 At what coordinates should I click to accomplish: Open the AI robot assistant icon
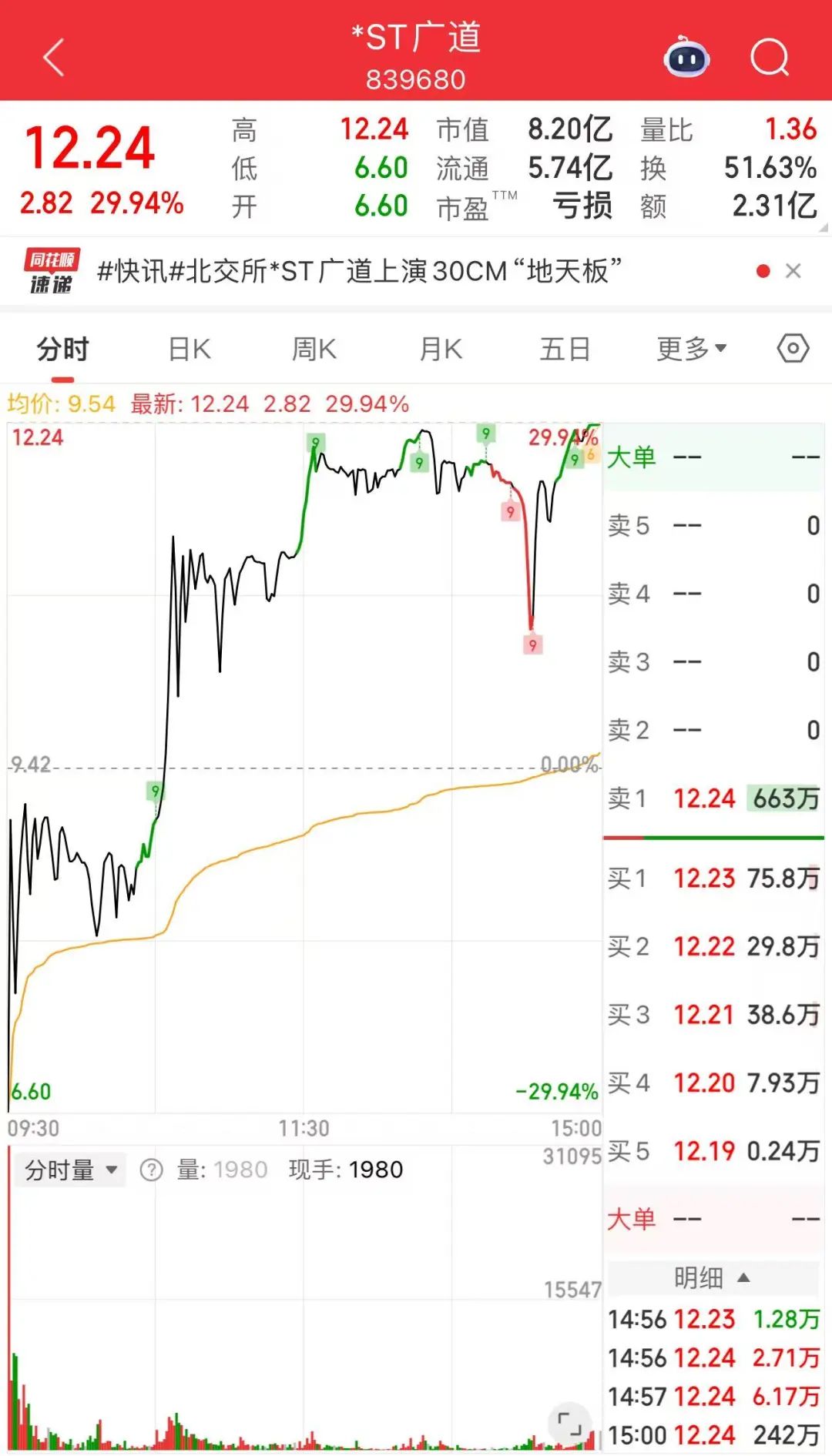tap(686, 57)
